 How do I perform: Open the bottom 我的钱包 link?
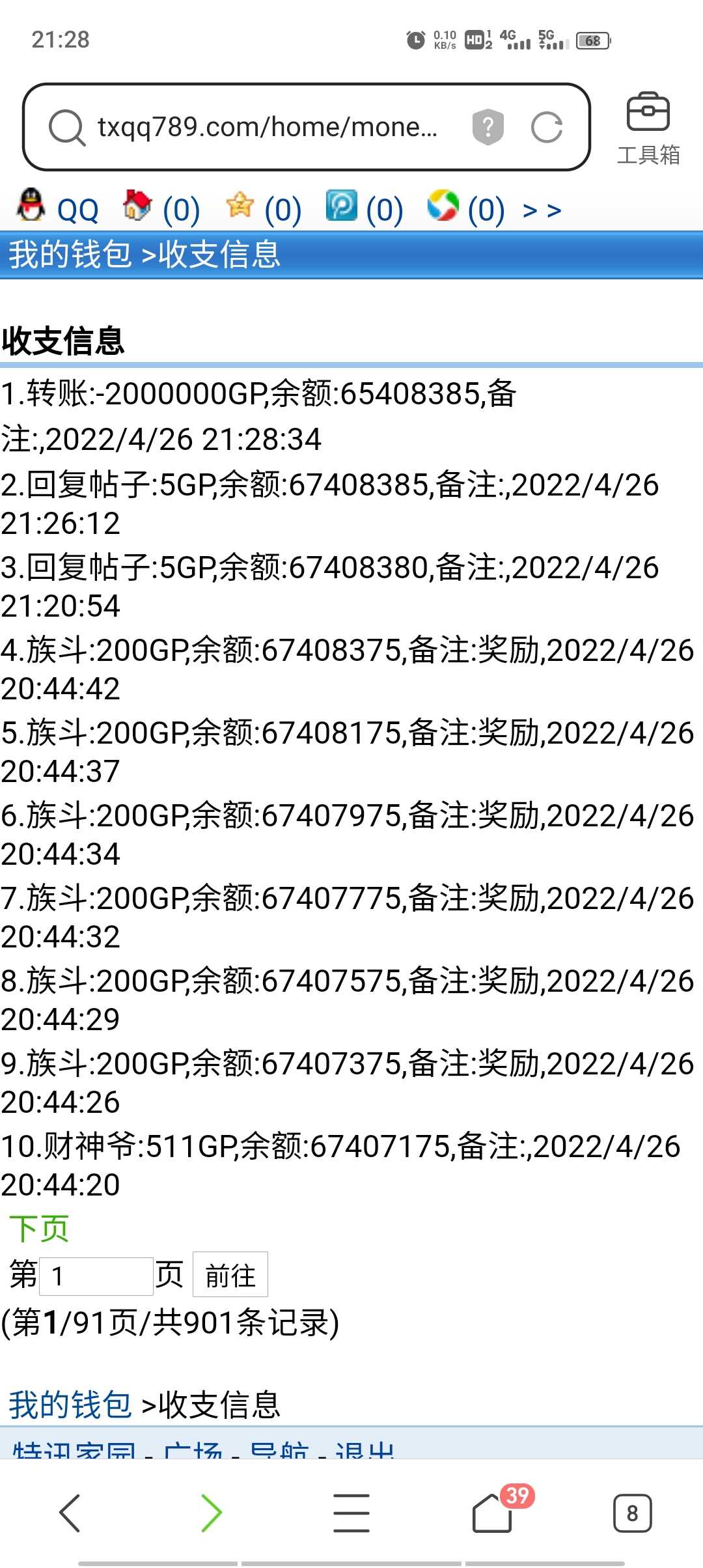coord(70,1405)
